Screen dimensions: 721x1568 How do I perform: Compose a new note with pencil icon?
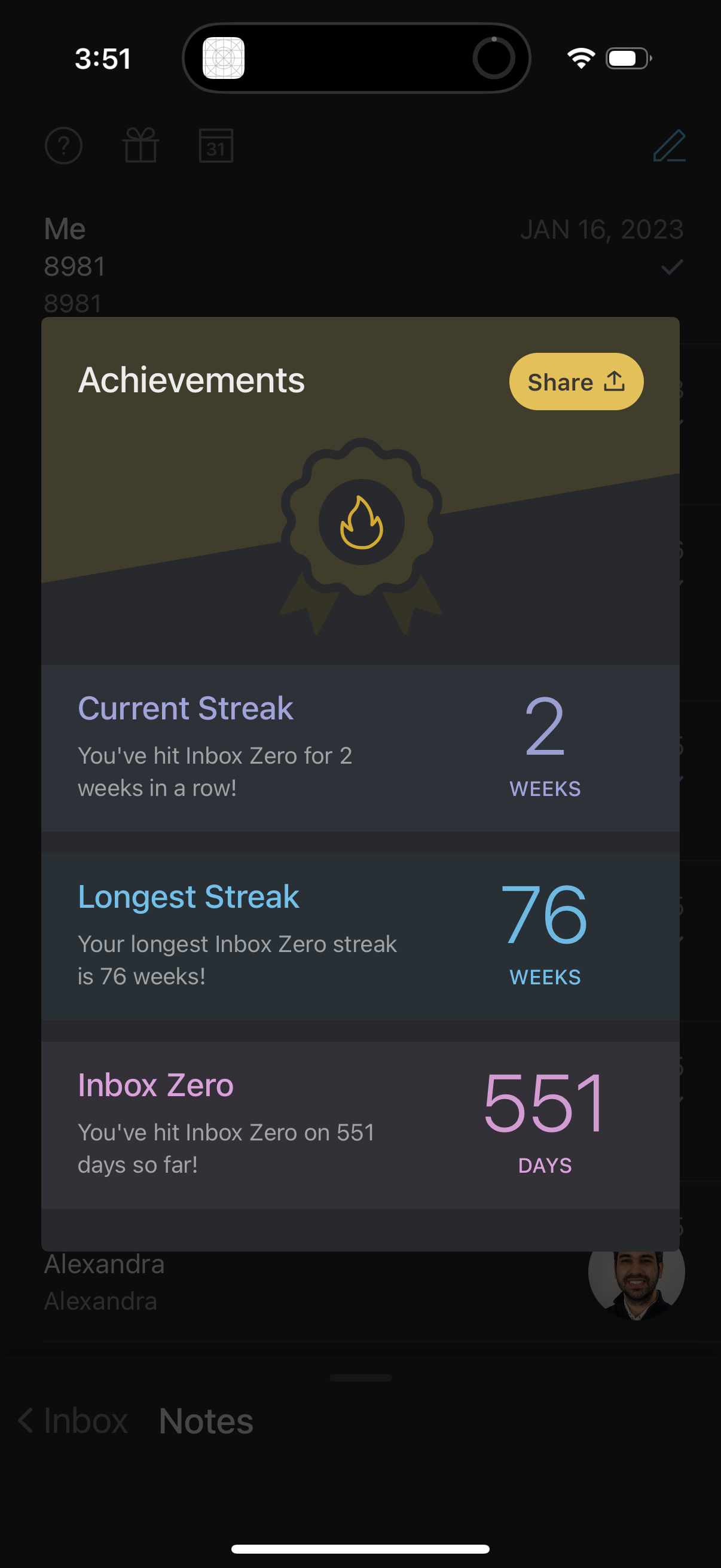click(669, 146)
